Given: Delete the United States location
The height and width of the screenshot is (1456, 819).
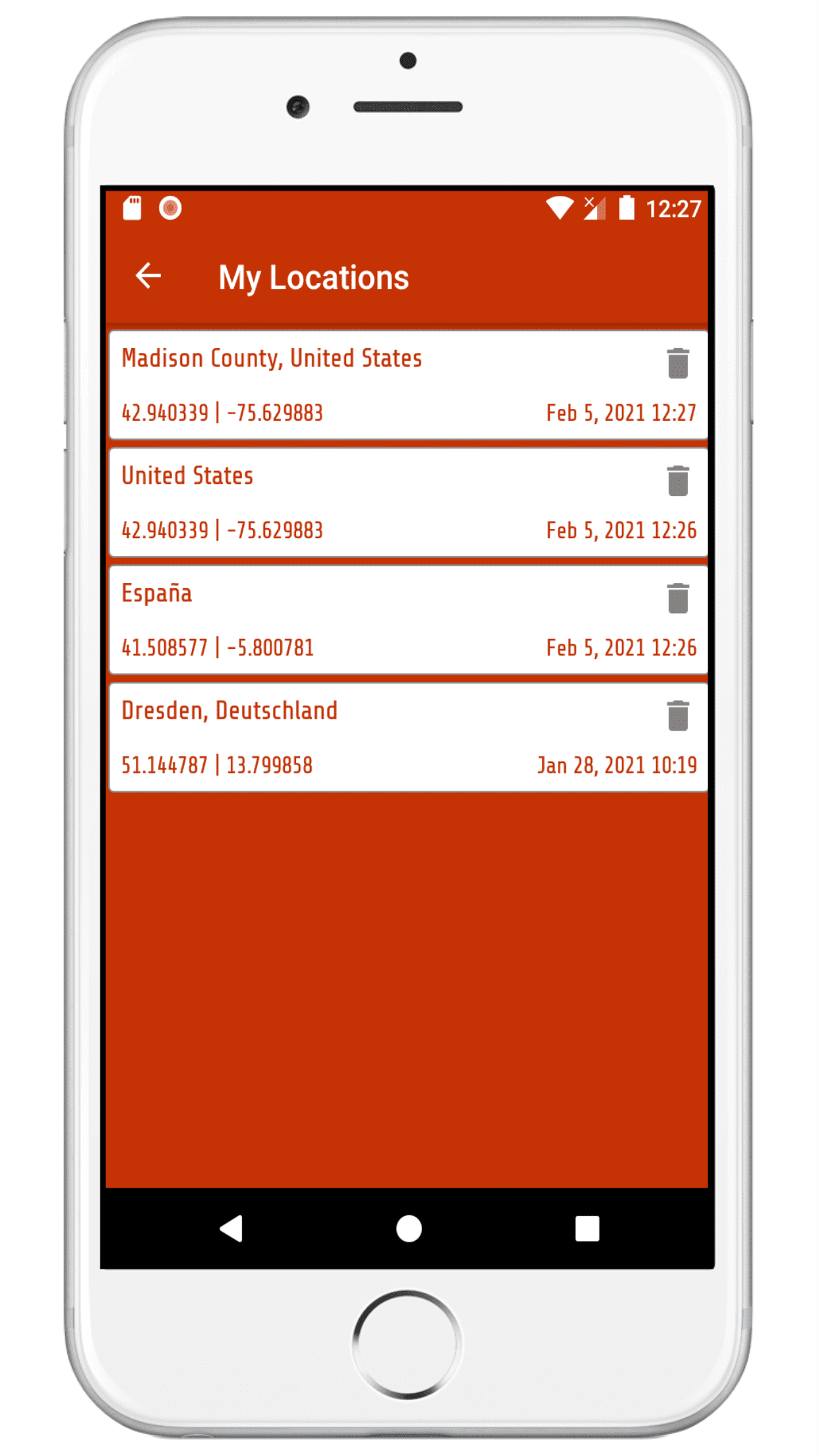Looking at the screenshot, I should (677, 481).
